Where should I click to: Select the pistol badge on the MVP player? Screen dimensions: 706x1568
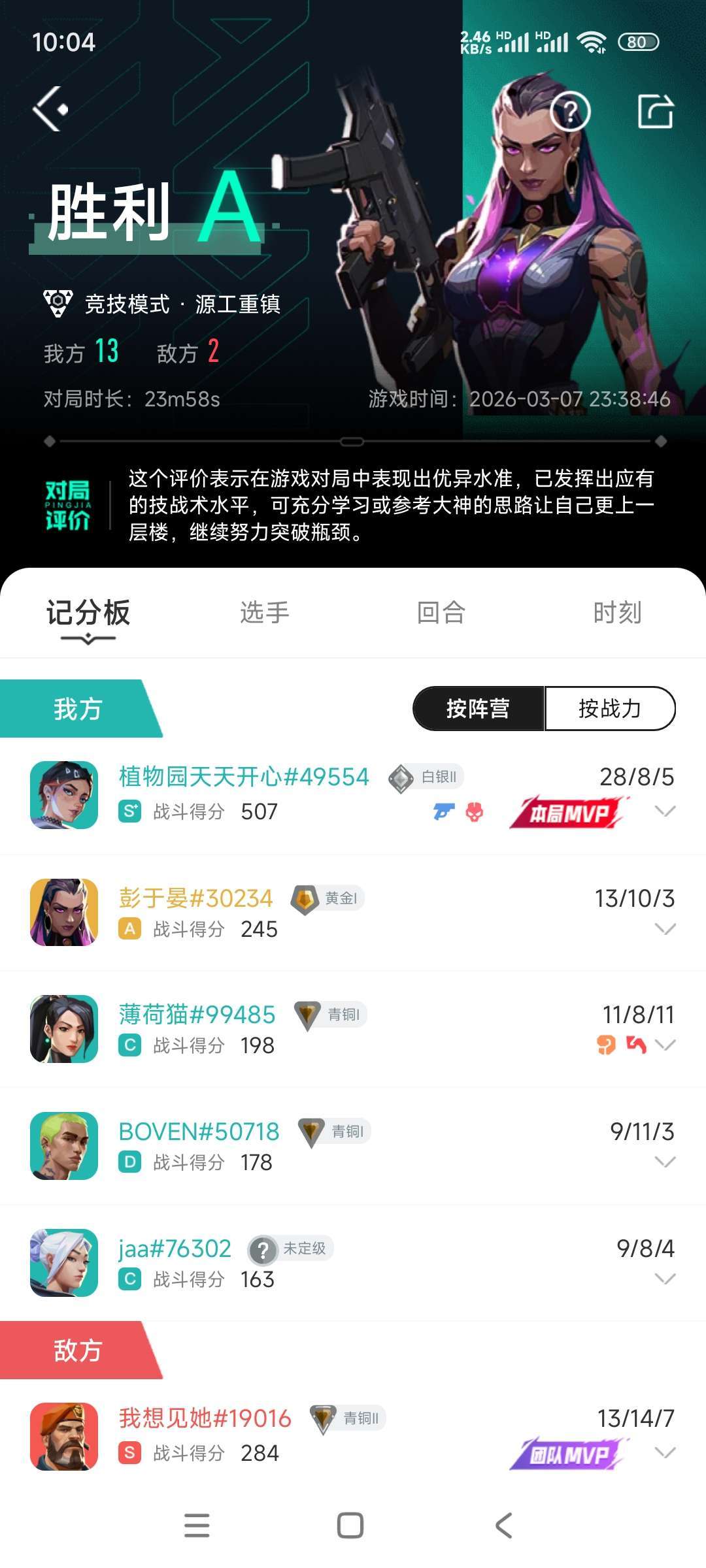pyautogui.click(x=445, y=810)
